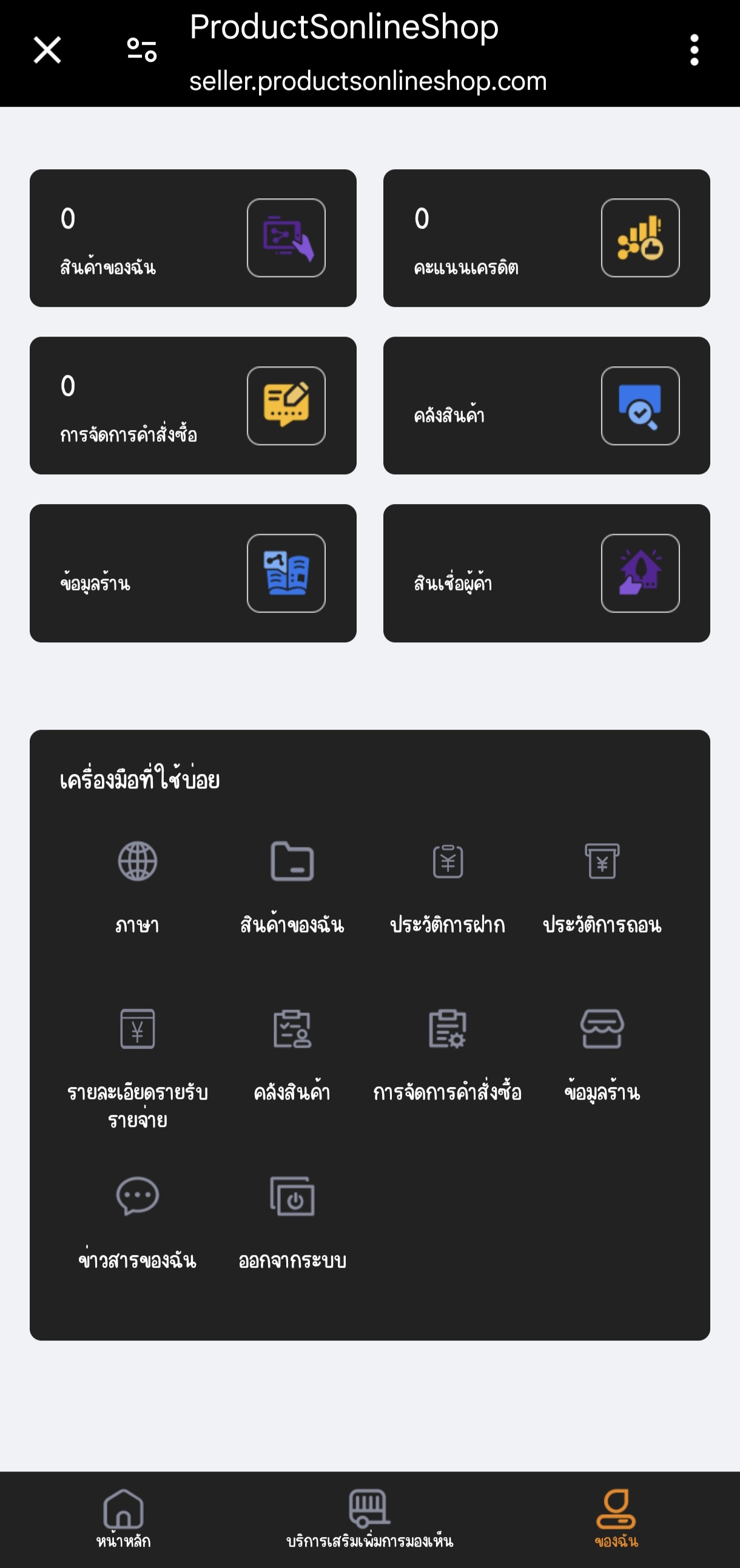
Task: Switch to the หน้าหลัก tab
Action: click(124, 1519)
